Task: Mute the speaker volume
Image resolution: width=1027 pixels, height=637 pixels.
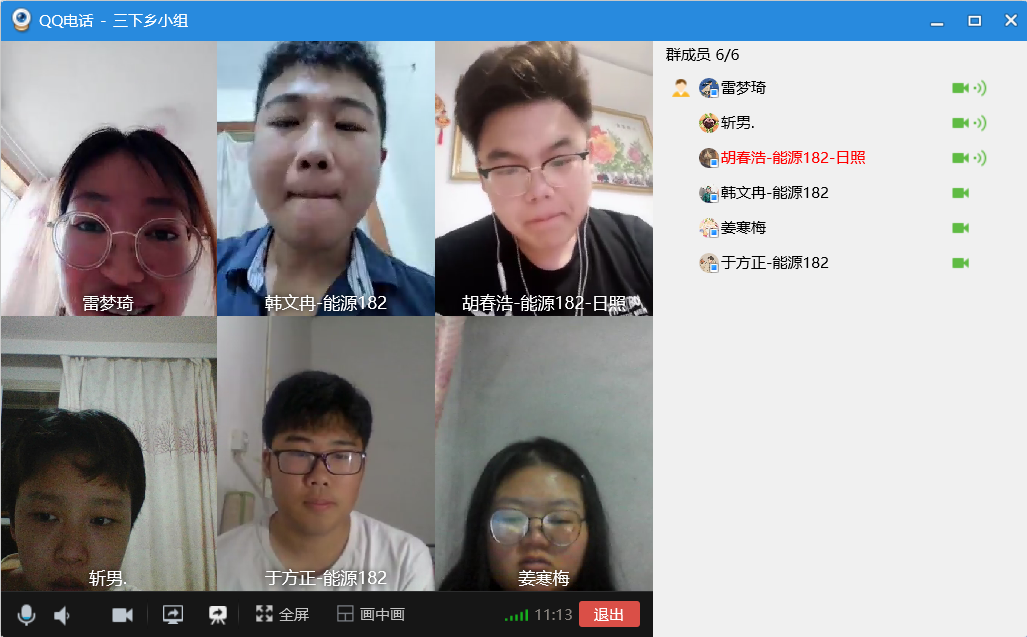Action: tap(62, 614)
